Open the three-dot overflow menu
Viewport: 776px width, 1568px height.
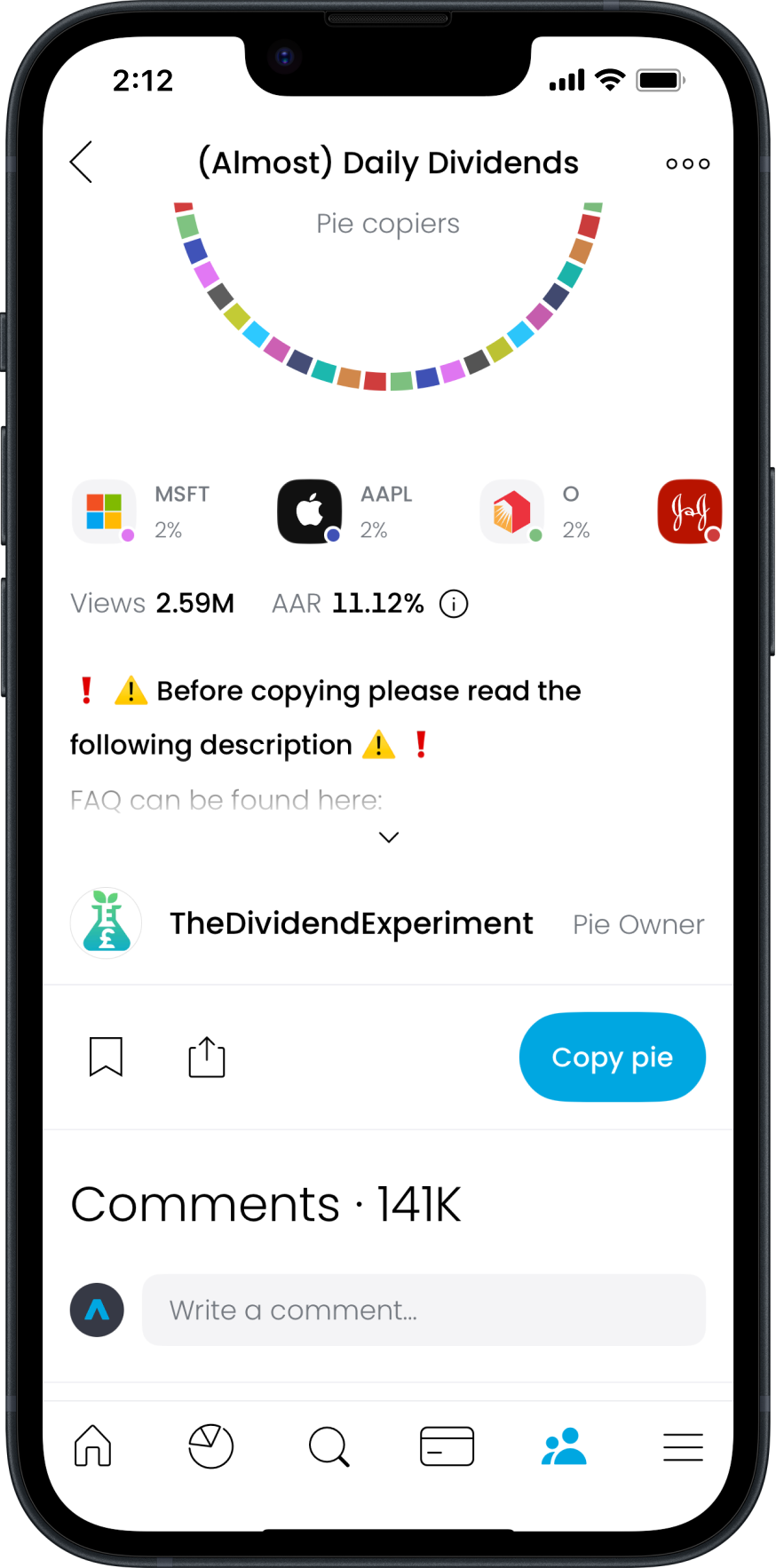pyautogui.click(x=688, y=163)
